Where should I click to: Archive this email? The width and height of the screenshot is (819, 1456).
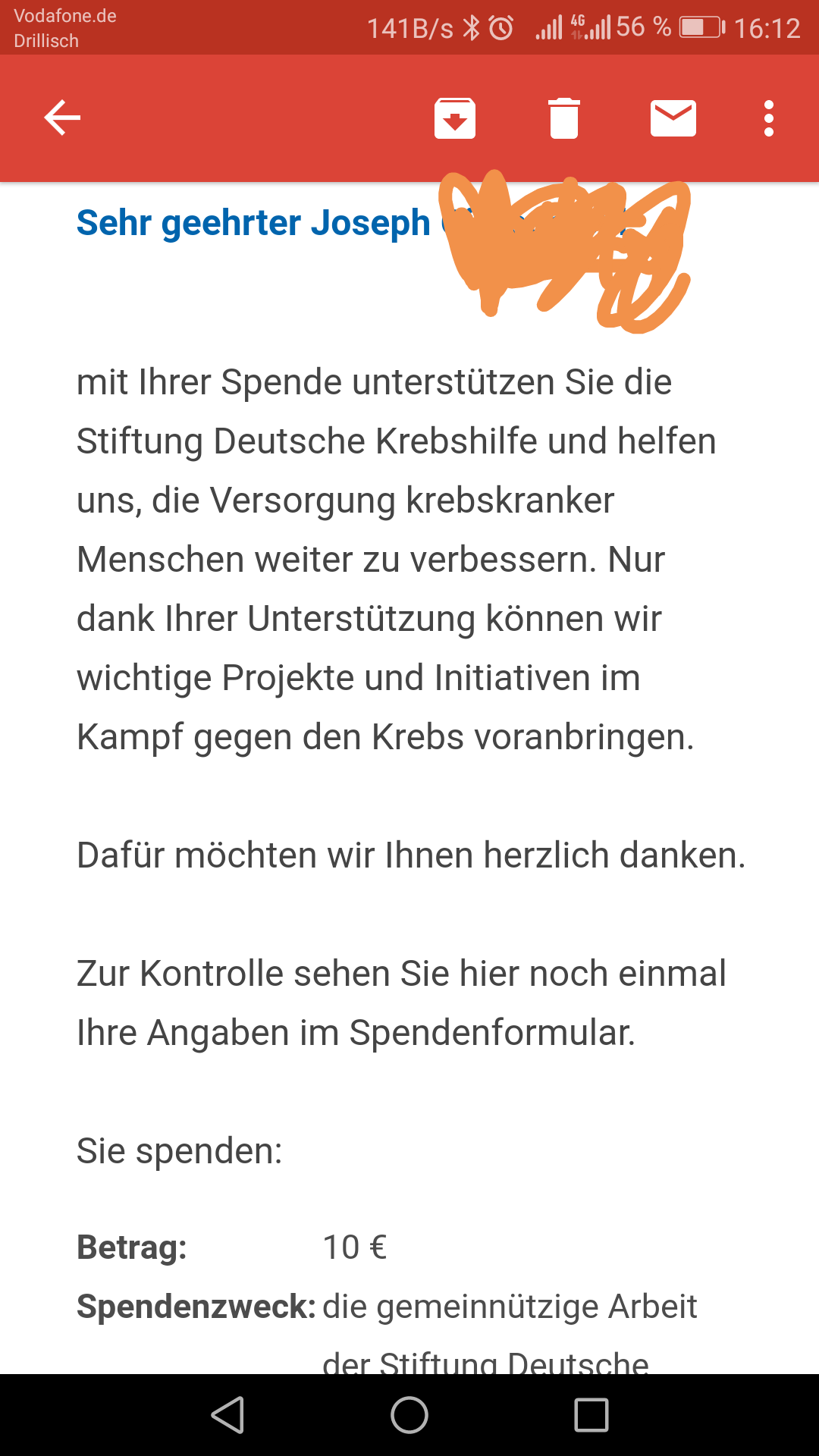[455, 118]
